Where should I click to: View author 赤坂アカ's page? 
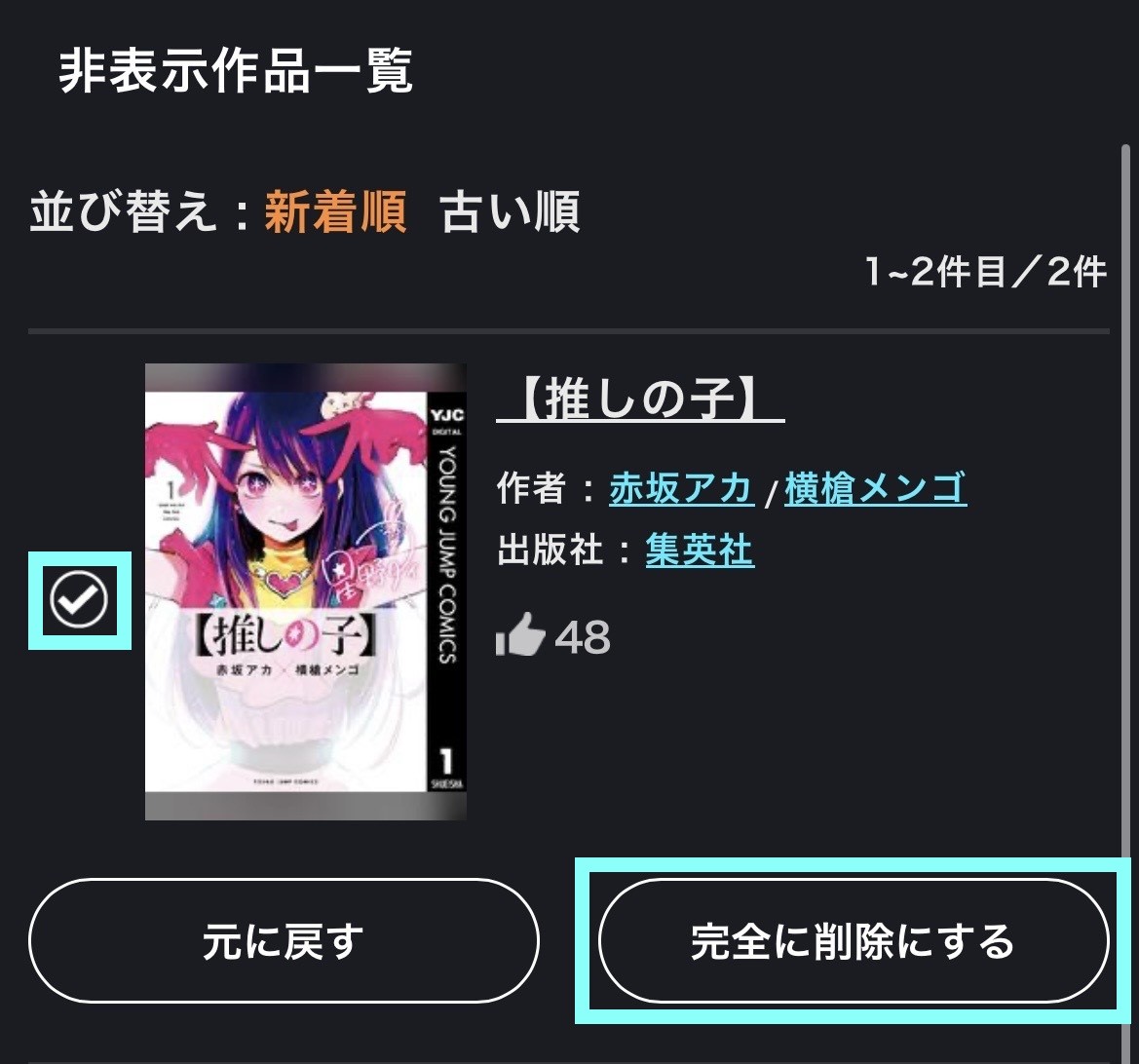[x=681, y=487]
